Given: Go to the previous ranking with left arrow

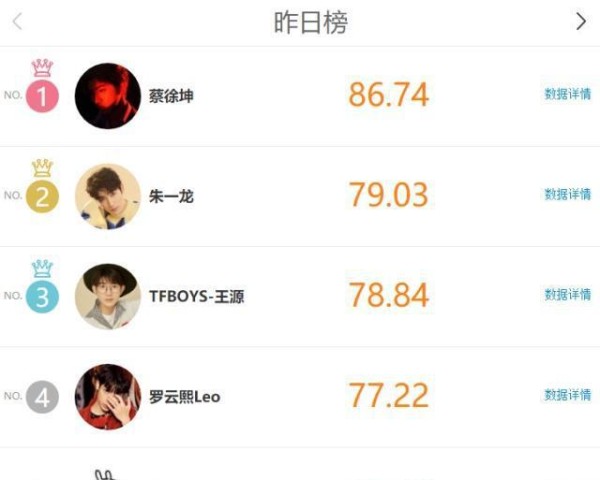Looking at the screenshot, I should click(x=17, y=21).
